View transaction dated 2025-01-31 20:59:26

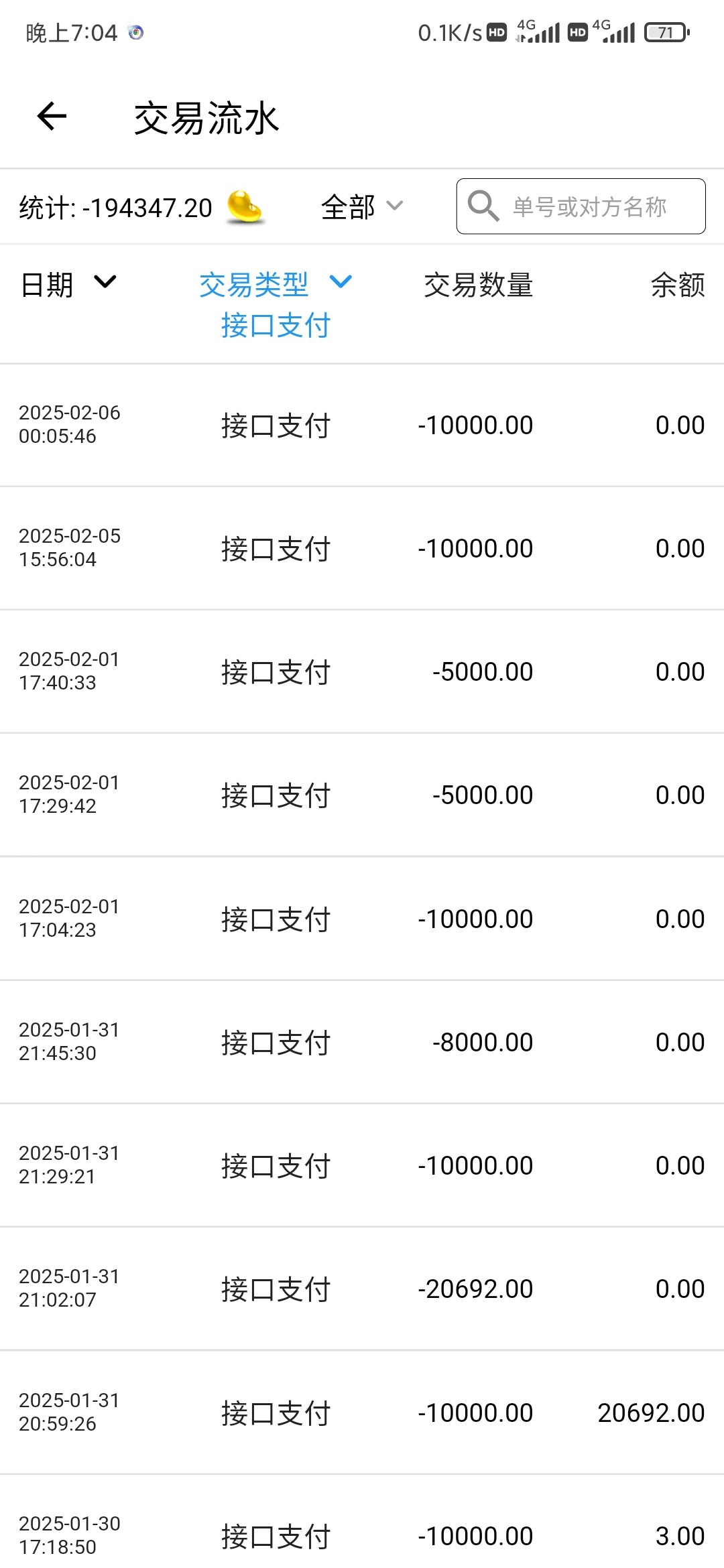(x=362, y=1413)
